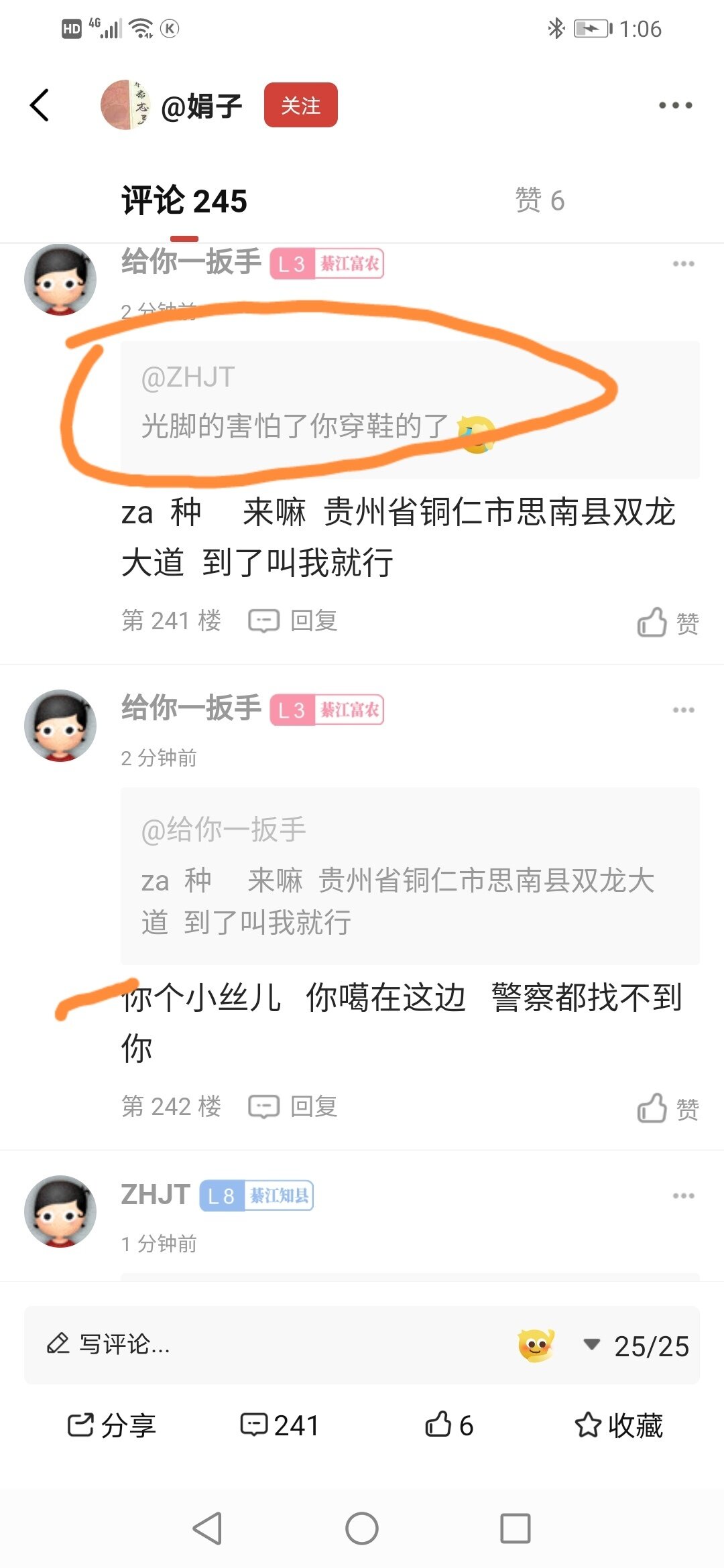Switch to the 评论 245 tab

(x=184, y=201)
